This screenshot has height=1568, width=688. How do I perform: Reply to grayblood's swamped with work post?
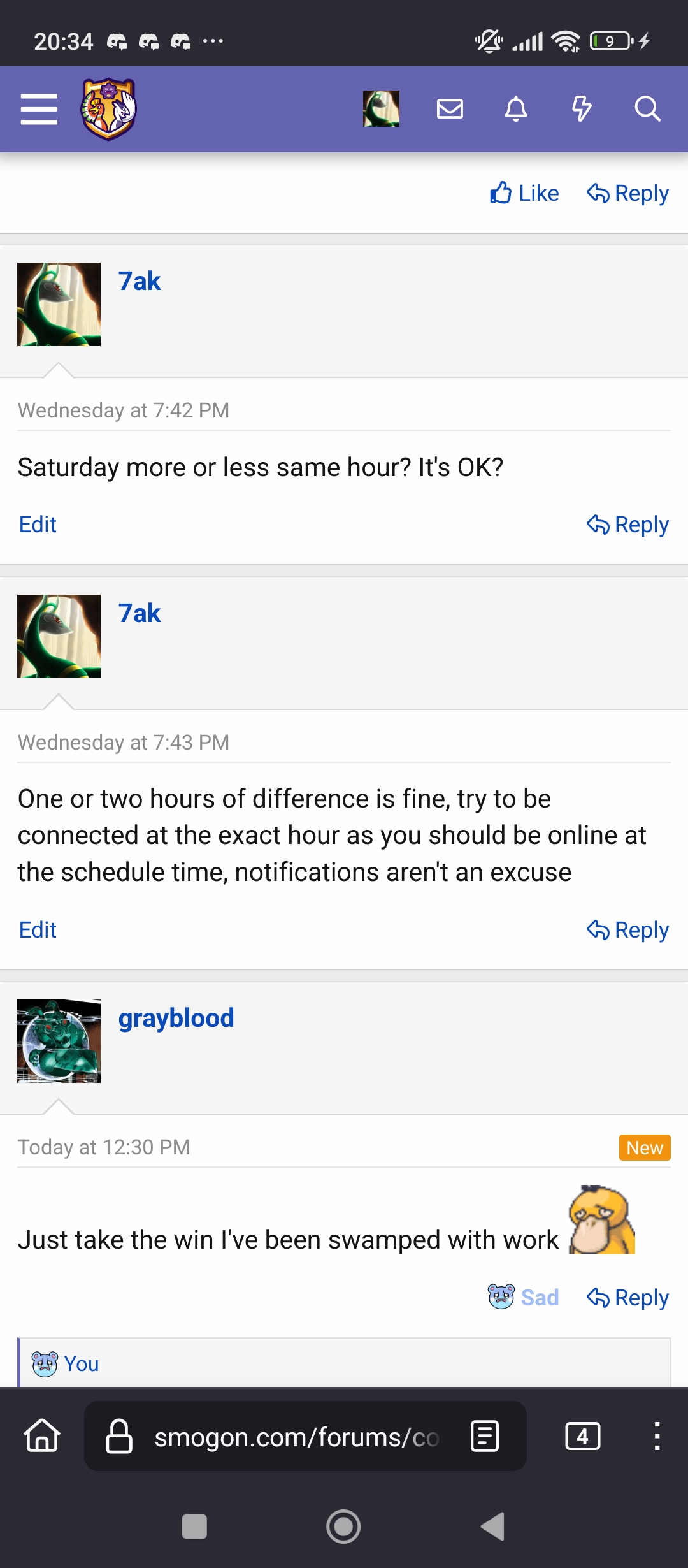click(x=627, y=1297)
